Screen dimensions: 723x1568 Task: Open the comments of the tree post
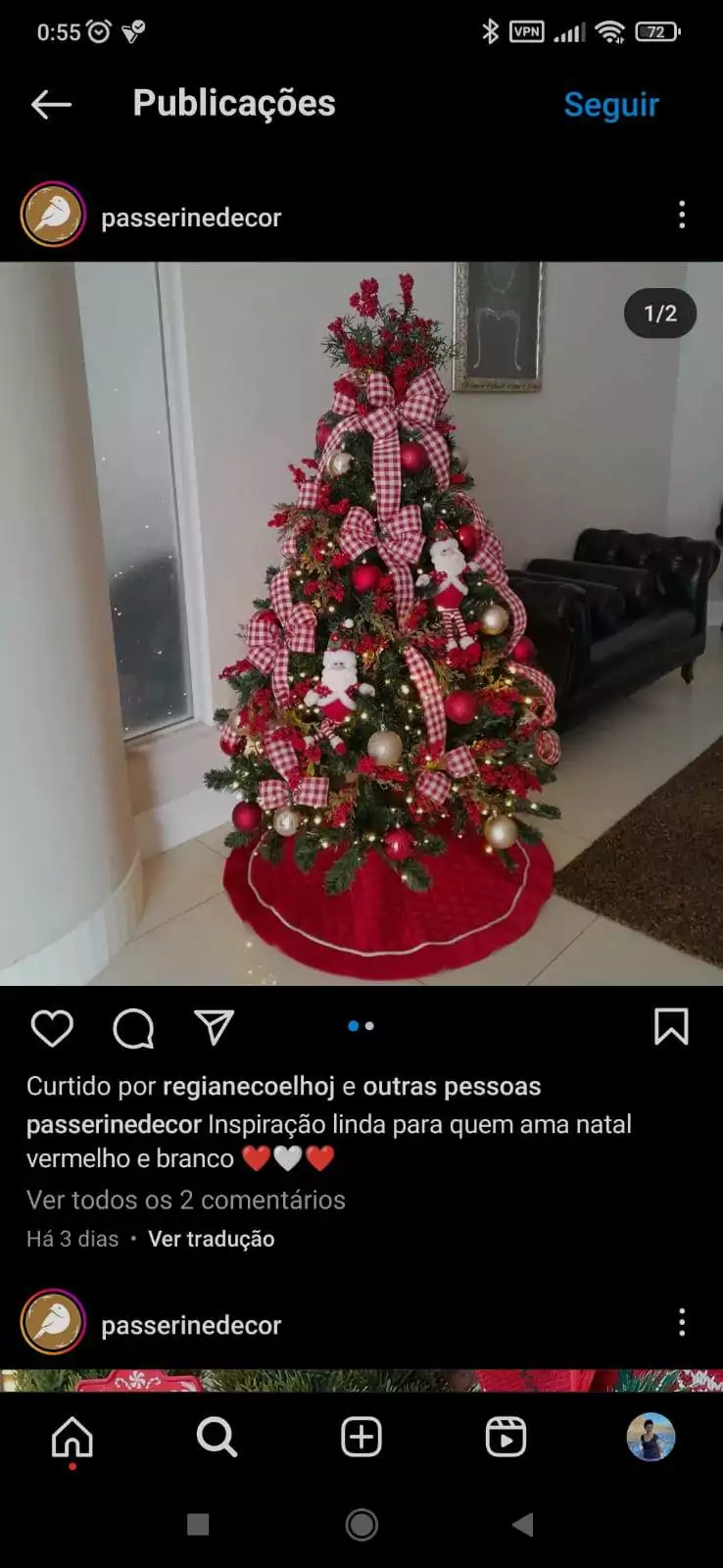pyautogui.click(x=133, y=1028)
